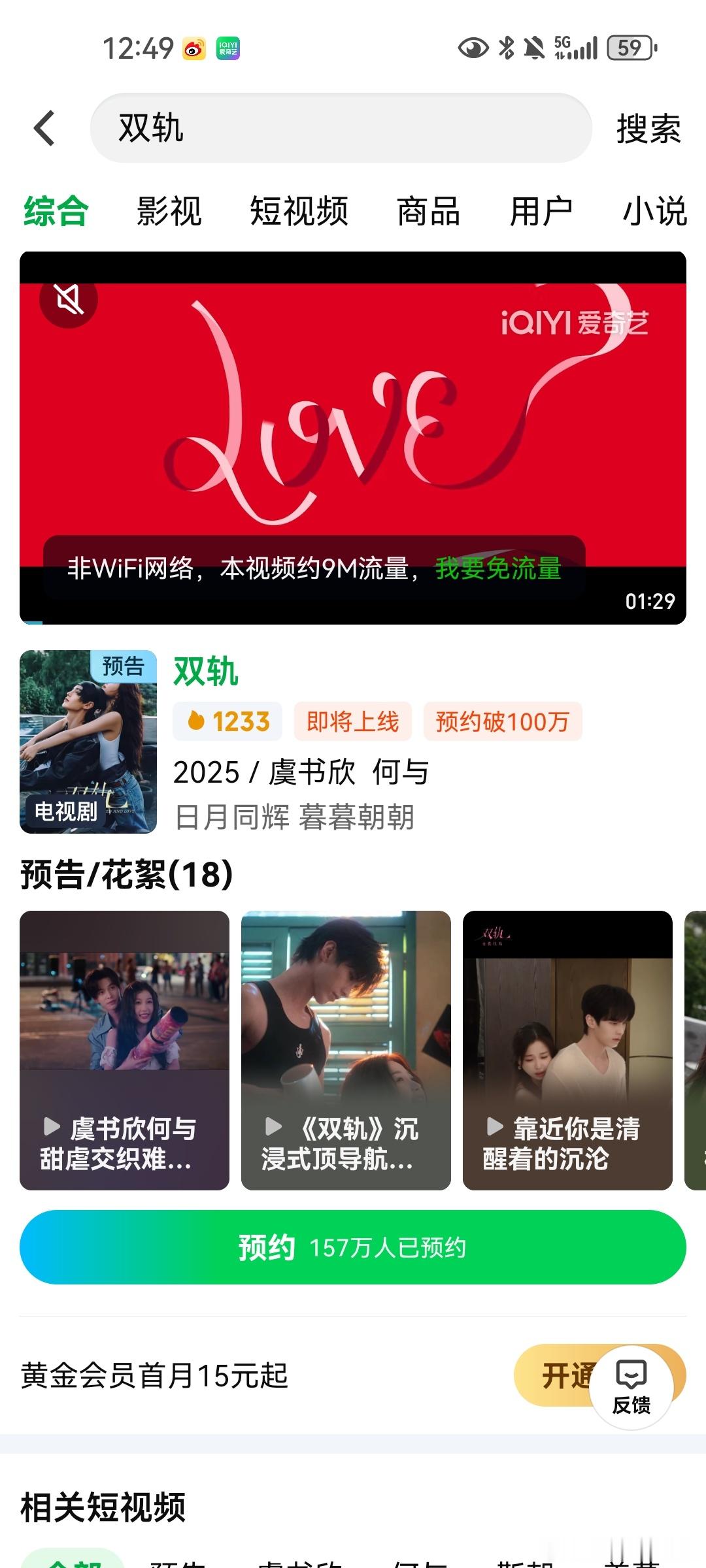Screen dimensions: 706x1568
Task: Tap the back arrow to exit search
Action: 43,129
